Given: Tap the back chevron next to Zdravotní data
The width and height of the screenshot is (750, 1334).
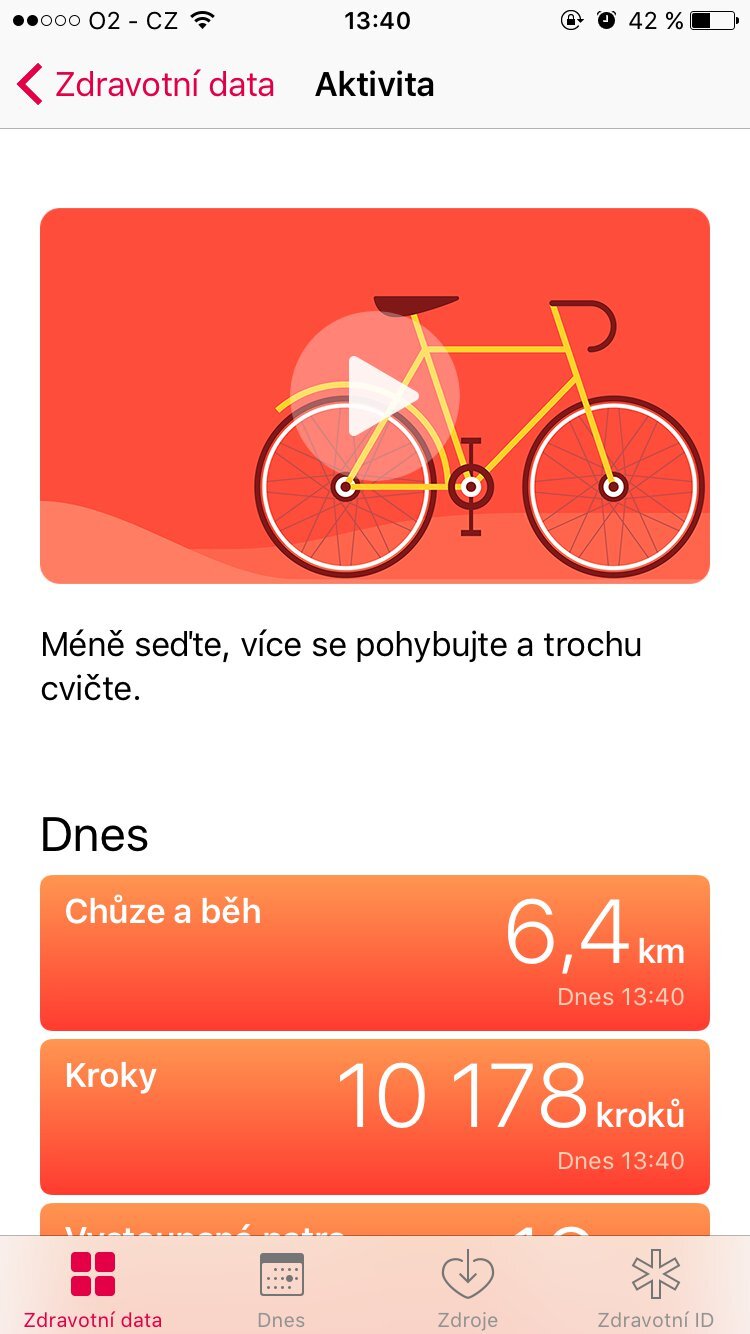Looking at the screenshot, I should pyautogui.click(x=27, y=84).
